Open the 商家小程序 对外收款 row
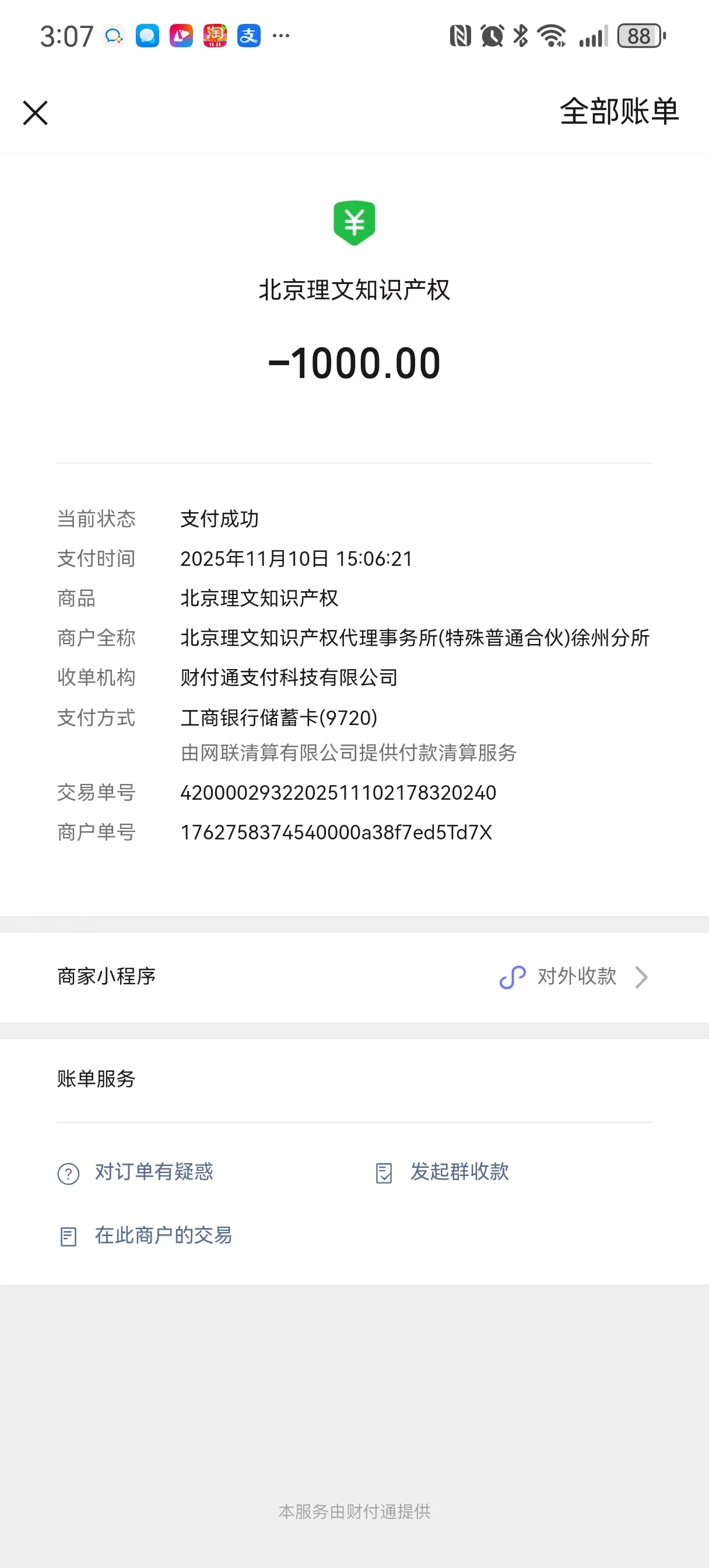The image size is (709, 1568). [x=574, y=977]
